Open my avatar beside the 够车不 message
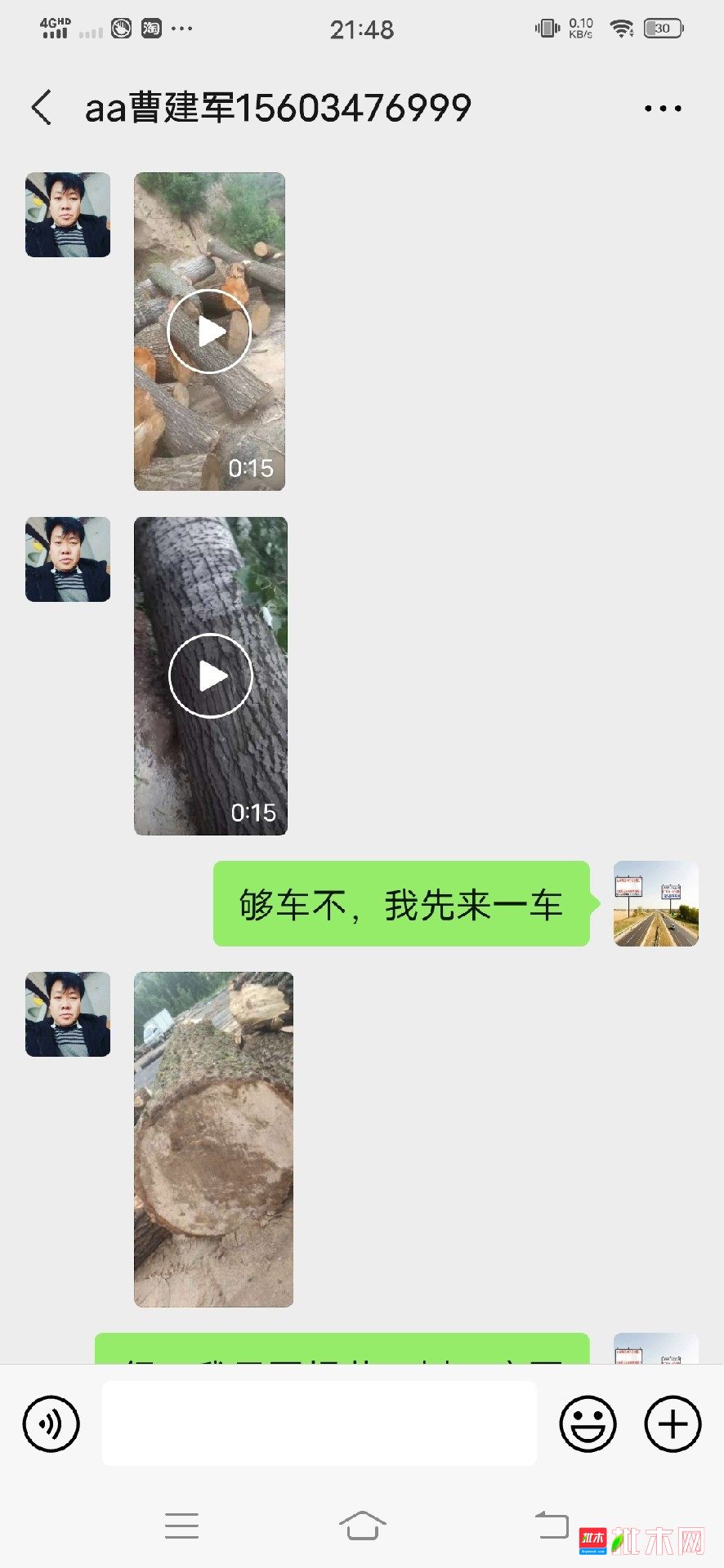The width and height of the screenshot is (724, 1568). point(655,903)
